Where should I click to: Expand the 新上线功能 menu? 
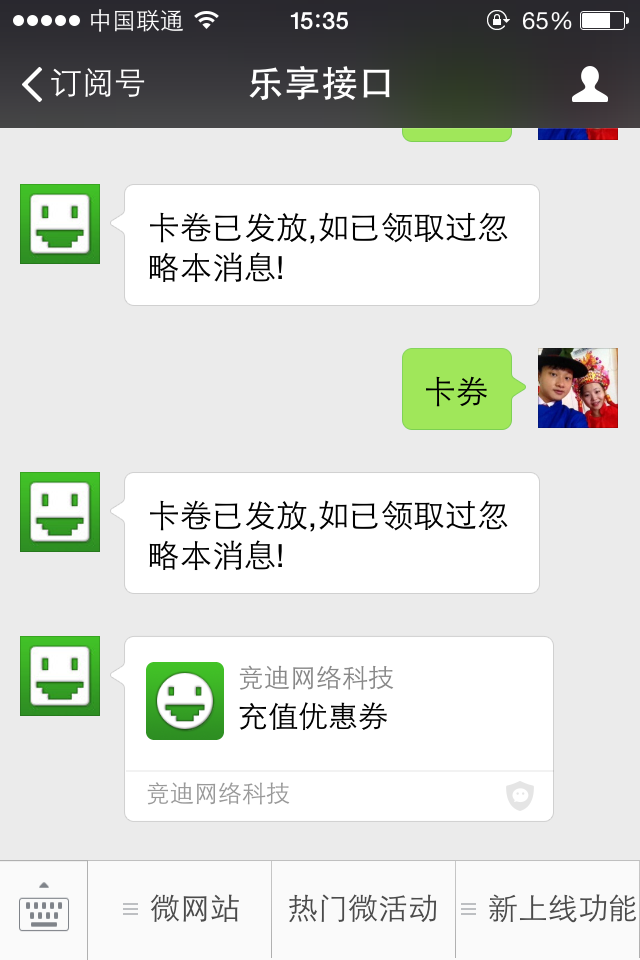tap(548, 909)
